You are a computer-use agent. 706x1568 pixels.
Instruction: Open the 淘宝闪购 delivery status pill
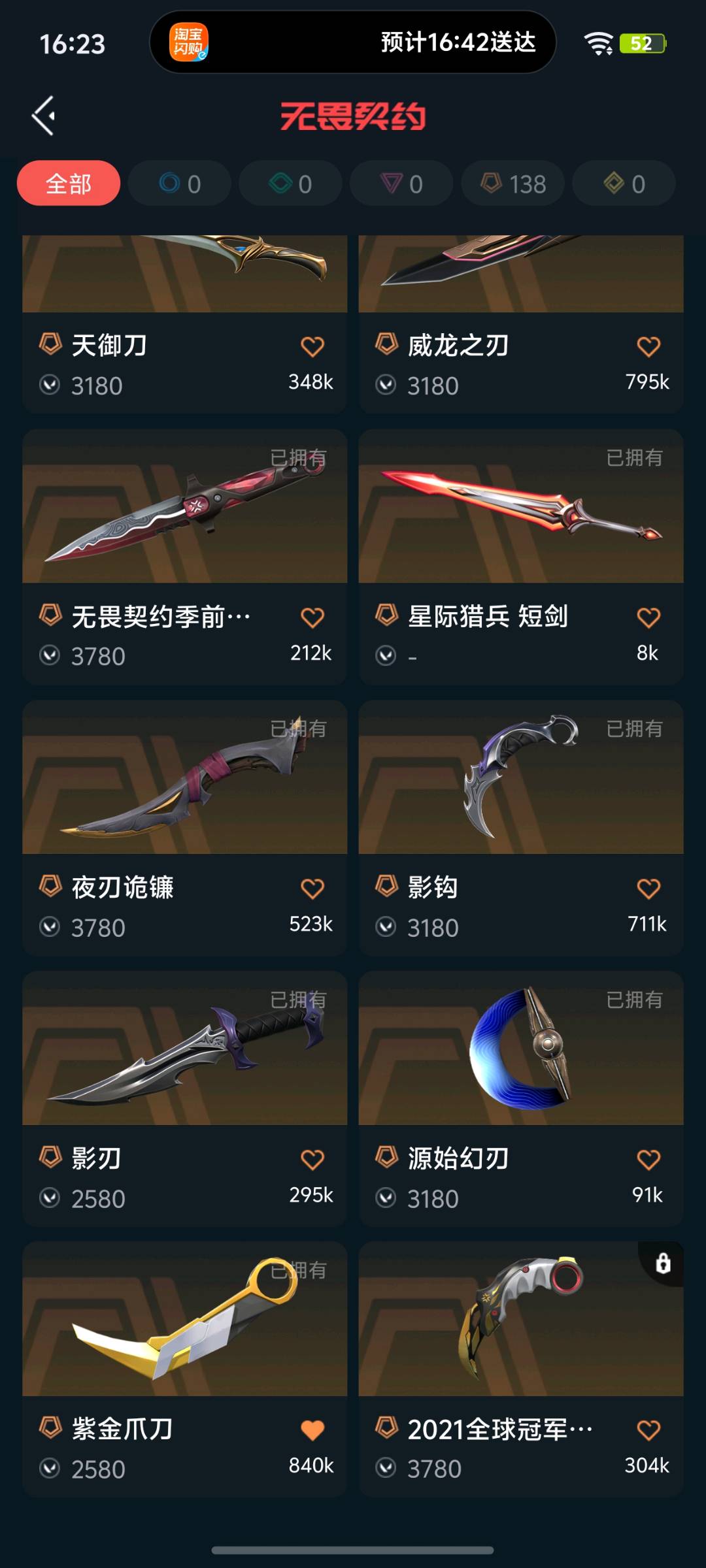point(353,42)
